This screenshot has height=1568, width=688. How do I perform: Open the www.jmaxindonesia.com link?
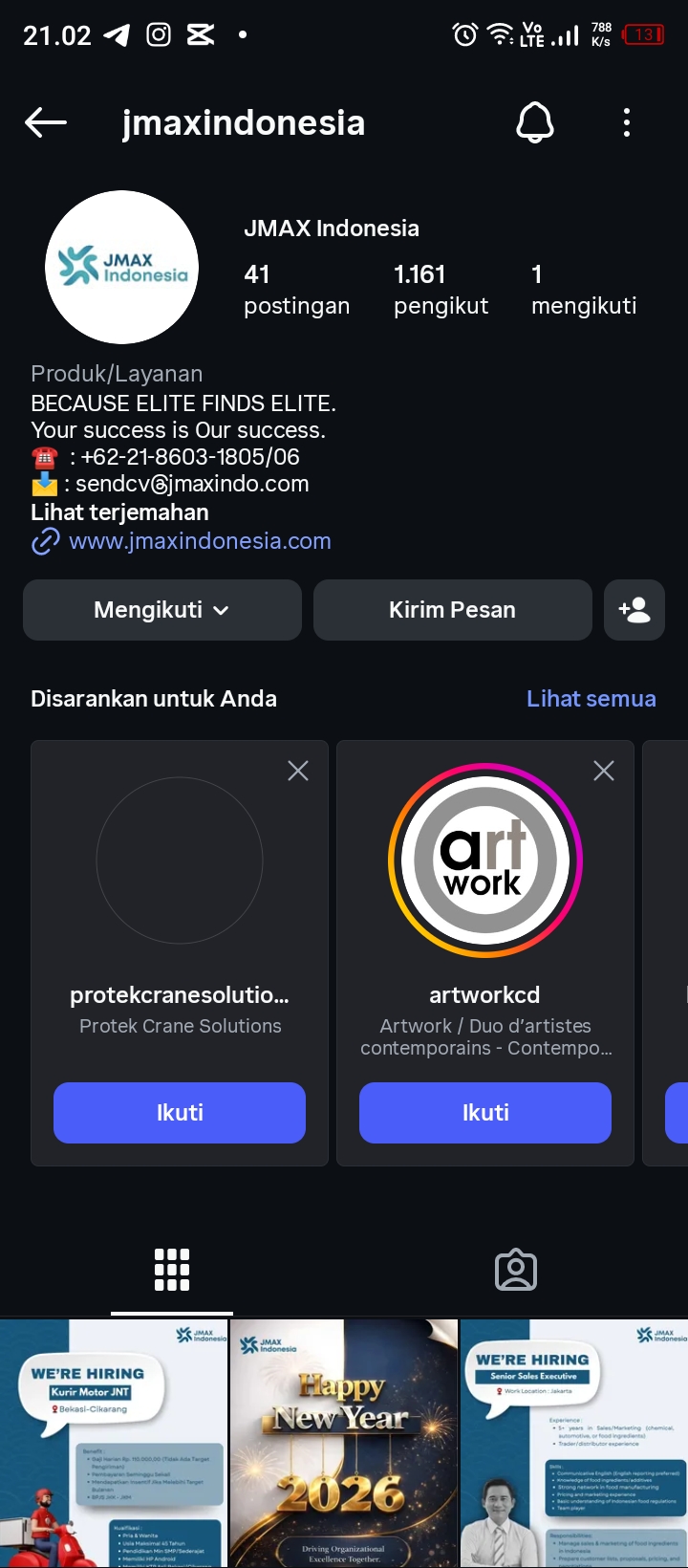(x=200, y=541)
